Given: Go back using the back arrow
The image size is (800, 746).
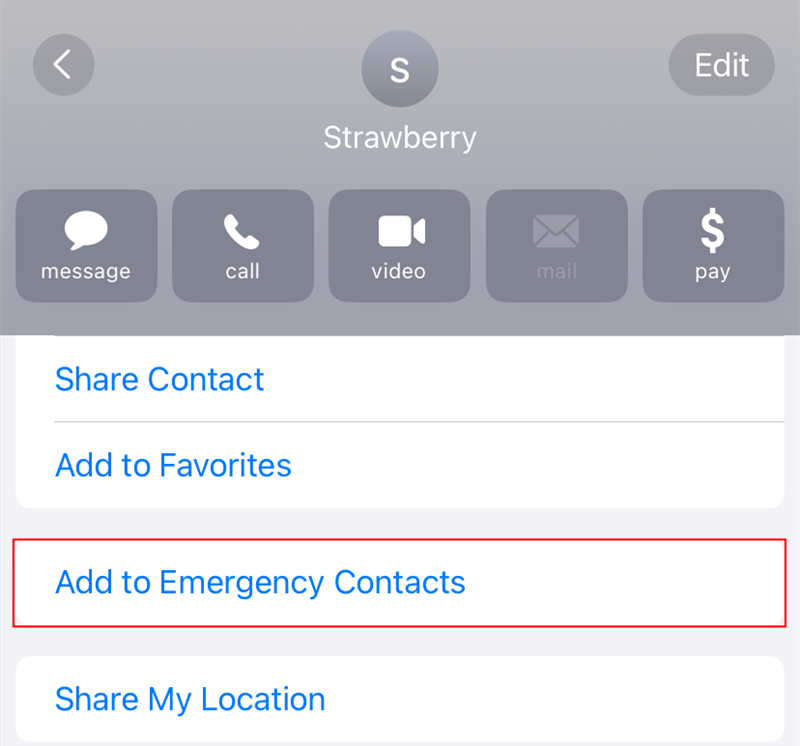Looking at the screenshot, I should (x=63, y=65).
